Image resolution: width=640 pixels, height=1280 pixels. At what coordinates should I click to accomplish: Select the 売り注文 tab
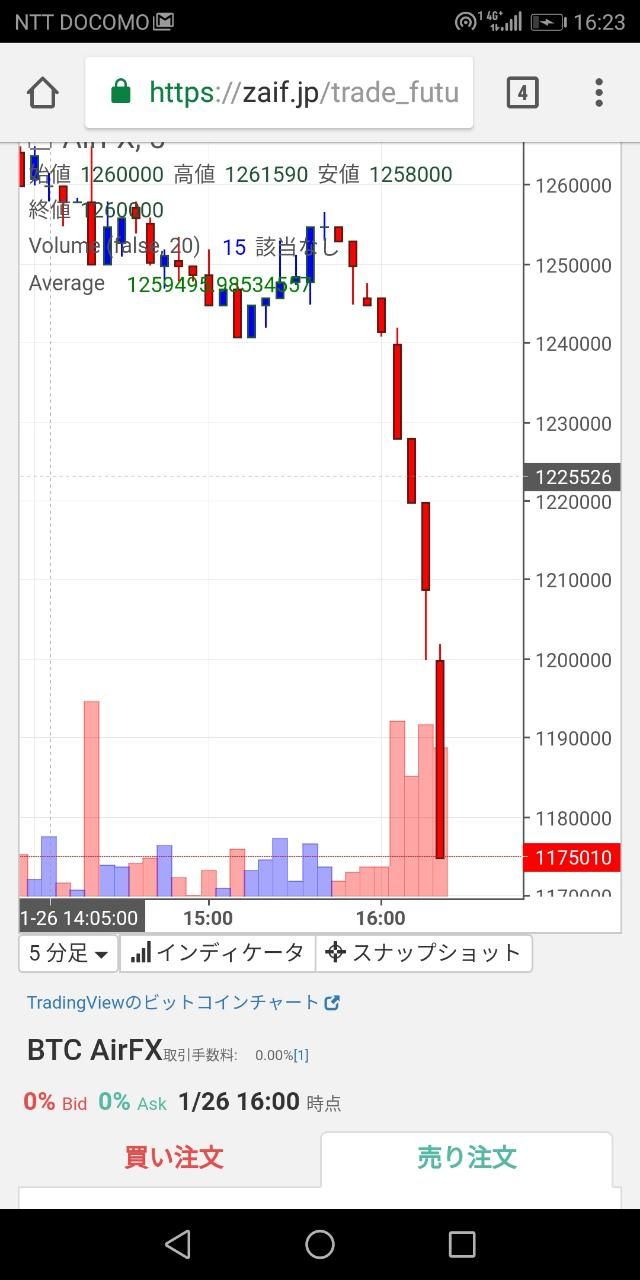click(x=466, y=1158)
